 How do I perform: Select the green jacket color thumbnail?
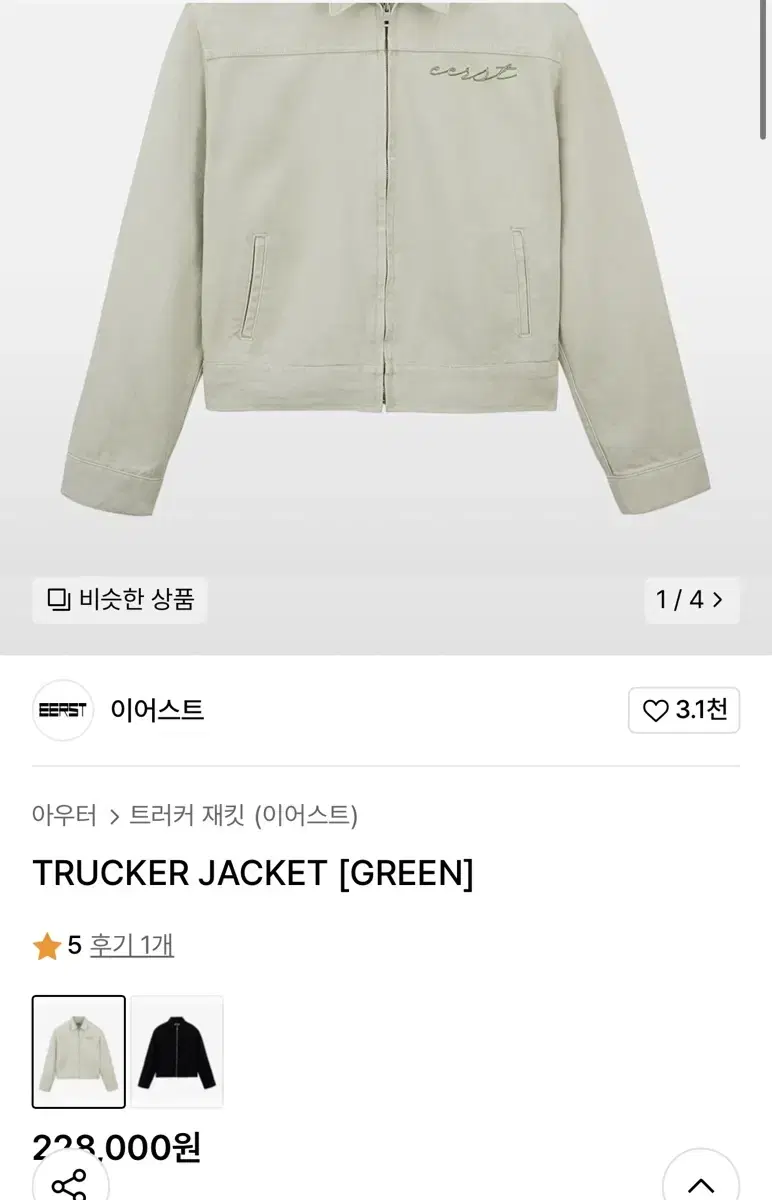(76, 1052)
